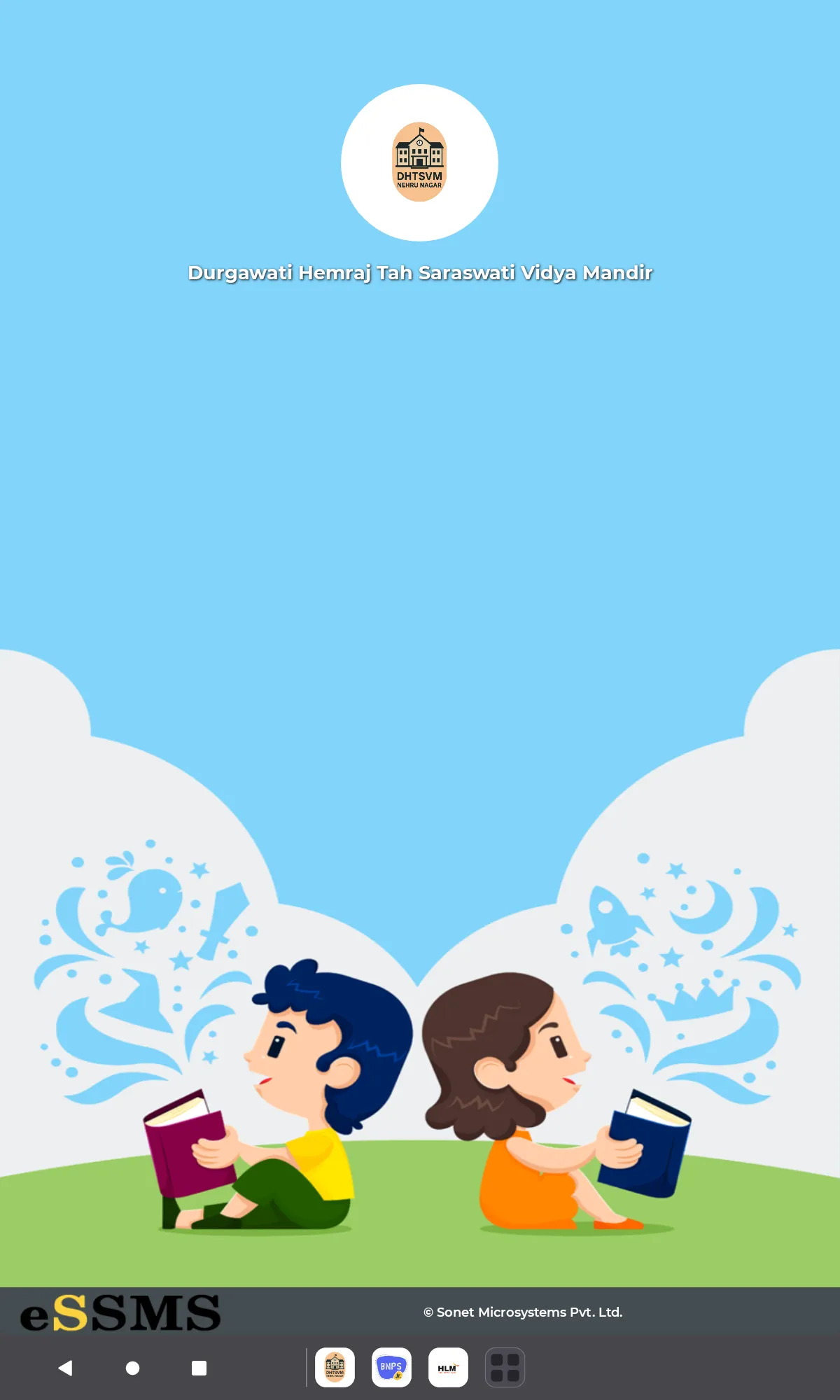Go back using the system back button
The image size is (840, 1400).
(65, 1368)
